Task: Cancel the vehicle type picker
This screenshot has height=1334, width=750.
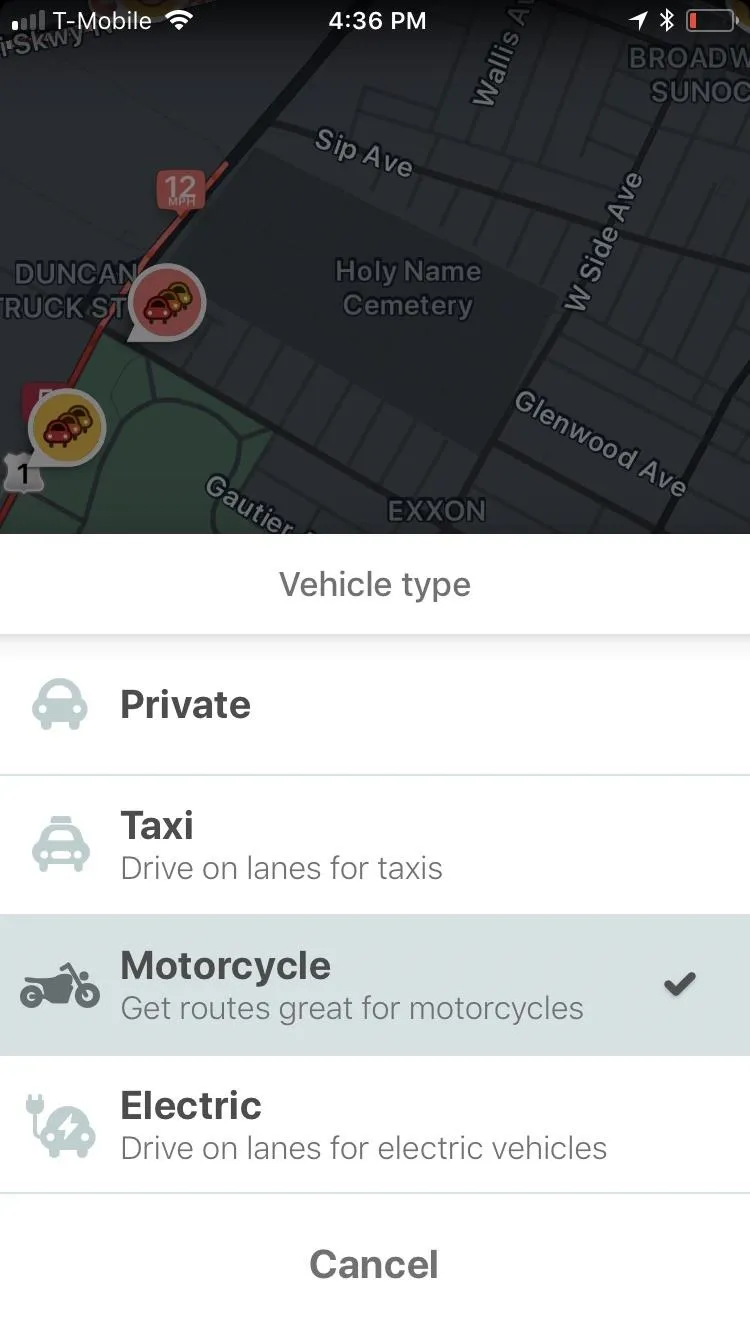Action: (x=375, y=1265)
